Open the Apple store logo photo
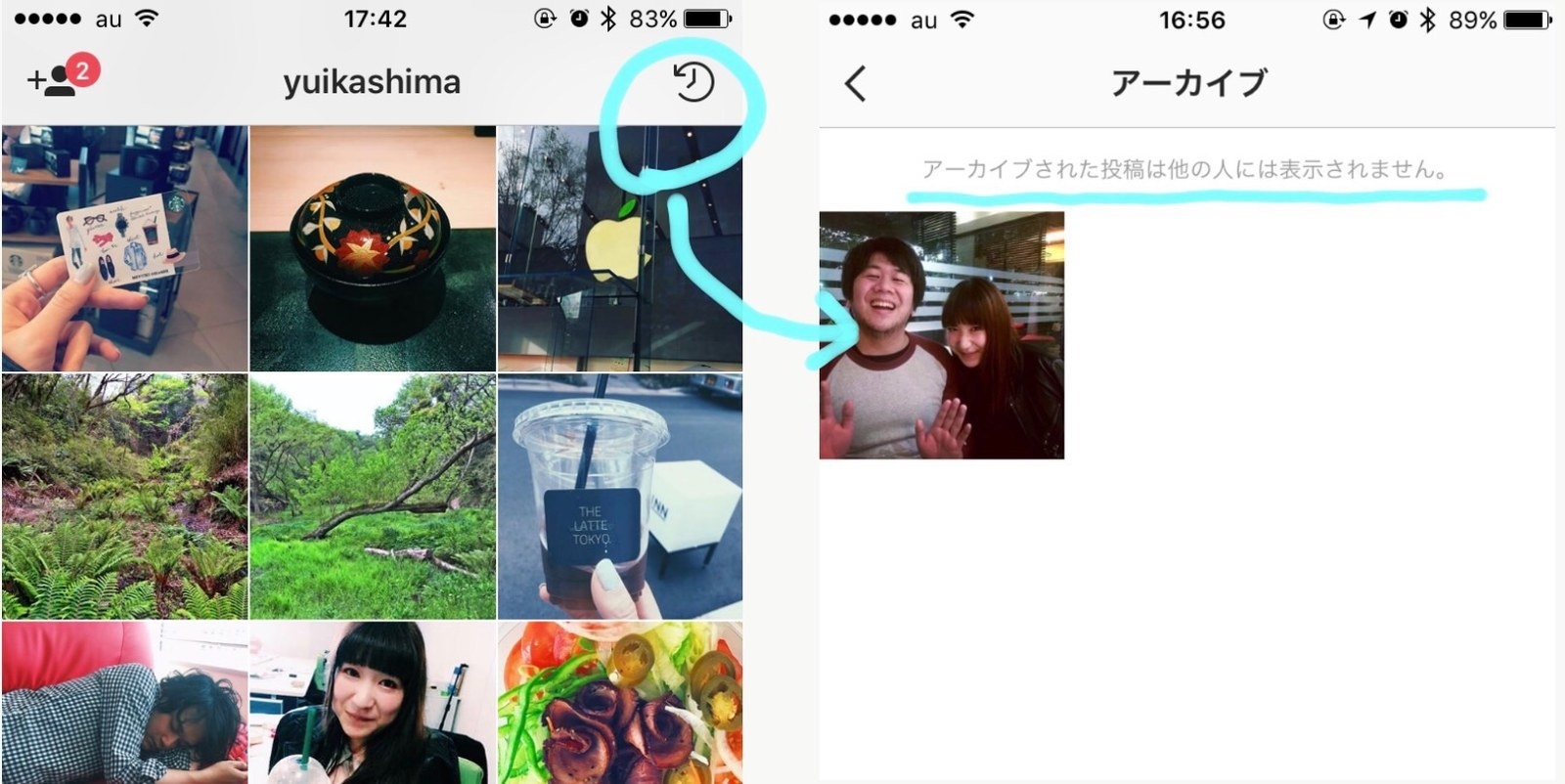1565x784 pixels. 619,248
